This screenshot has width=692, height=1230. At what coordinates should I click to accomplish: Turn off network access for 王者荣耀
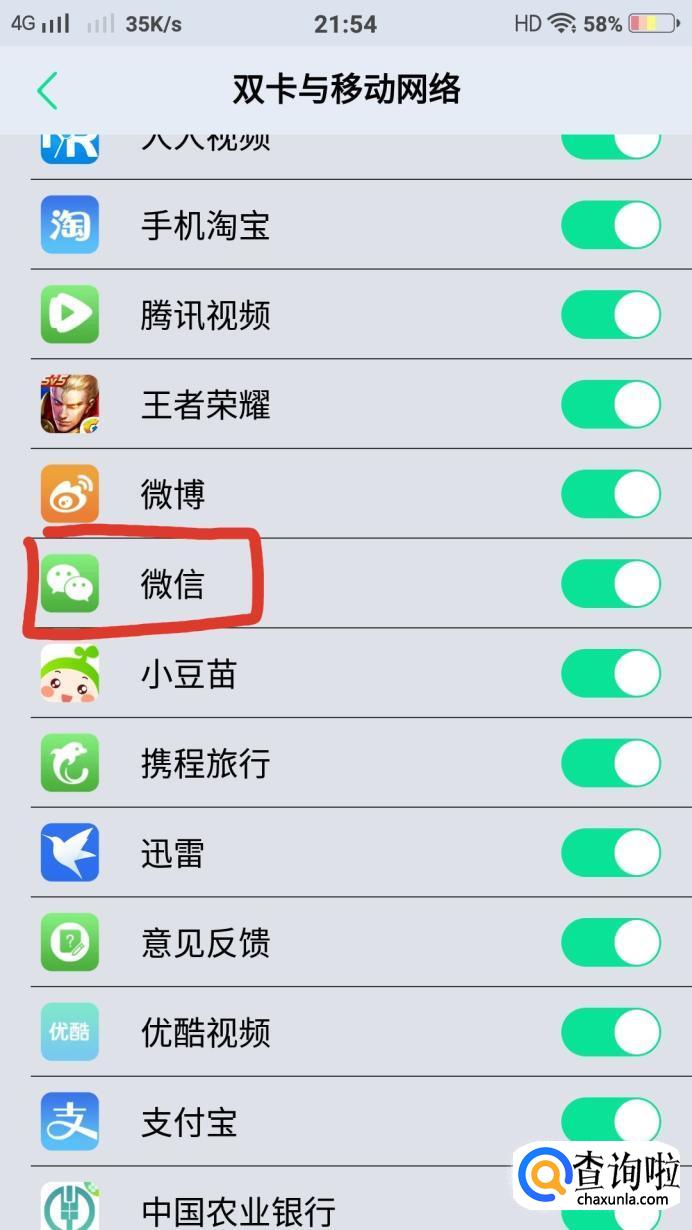(610, 405)
